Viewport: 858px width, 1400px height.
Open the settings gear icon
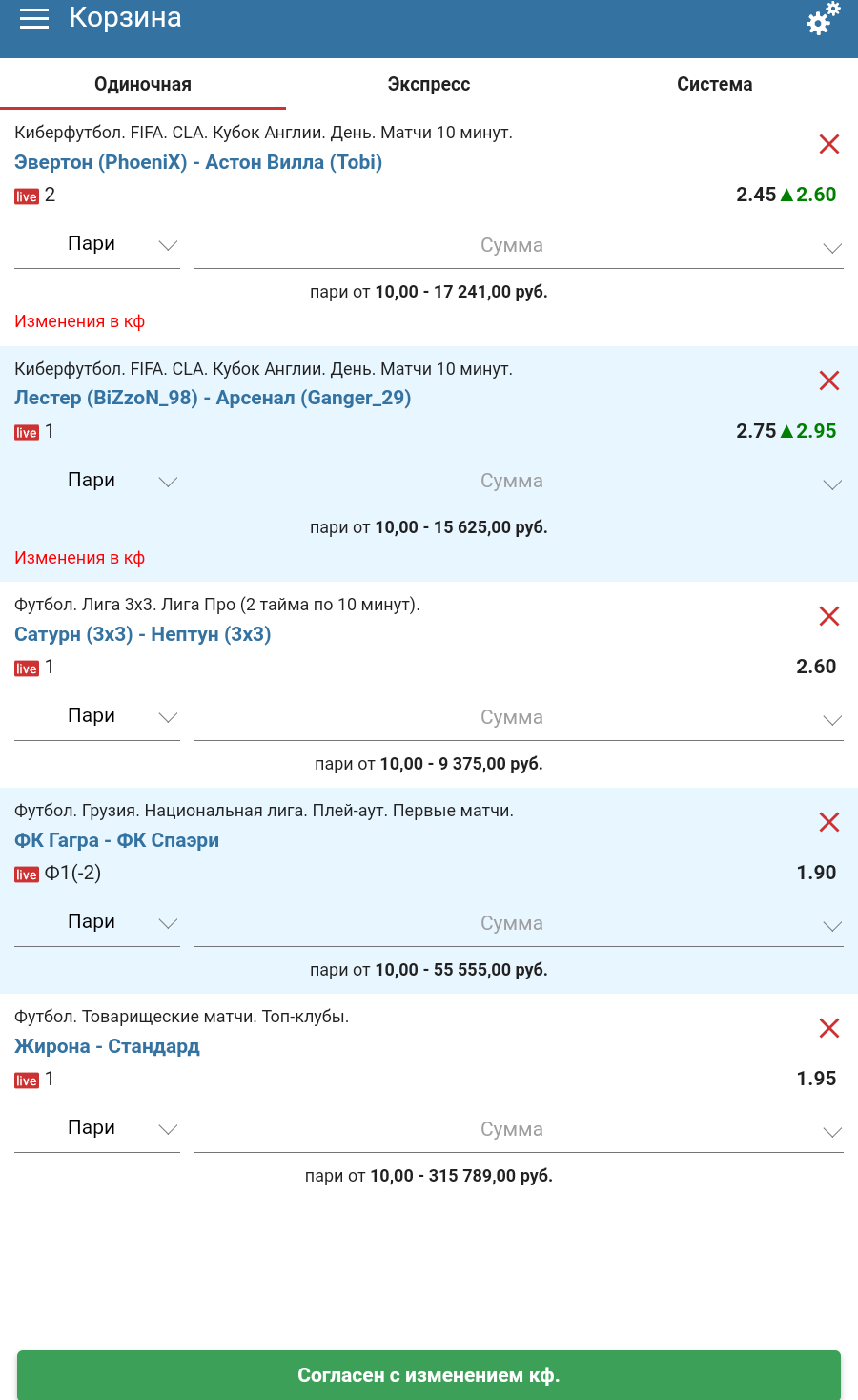click(822, 19)
